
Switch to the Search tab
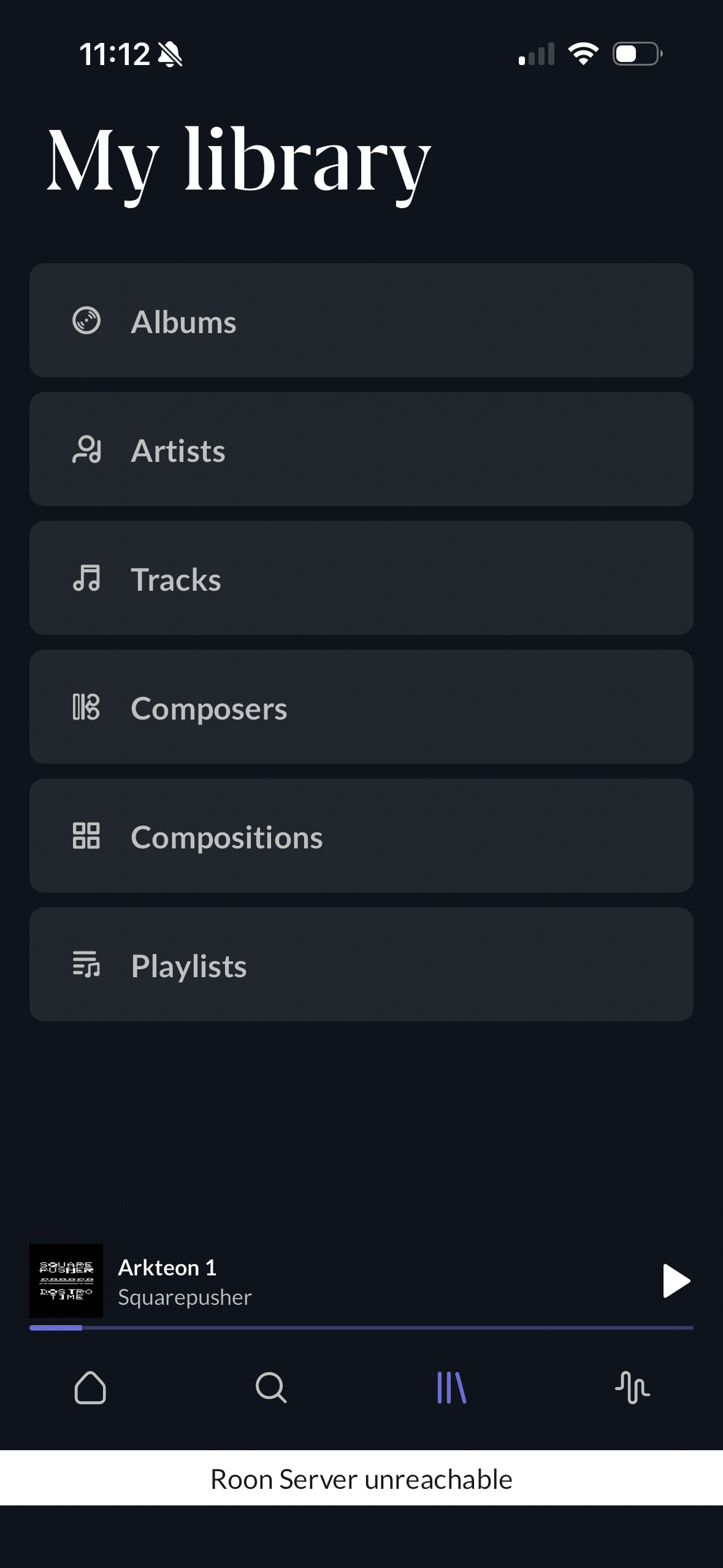(271, 1388)
